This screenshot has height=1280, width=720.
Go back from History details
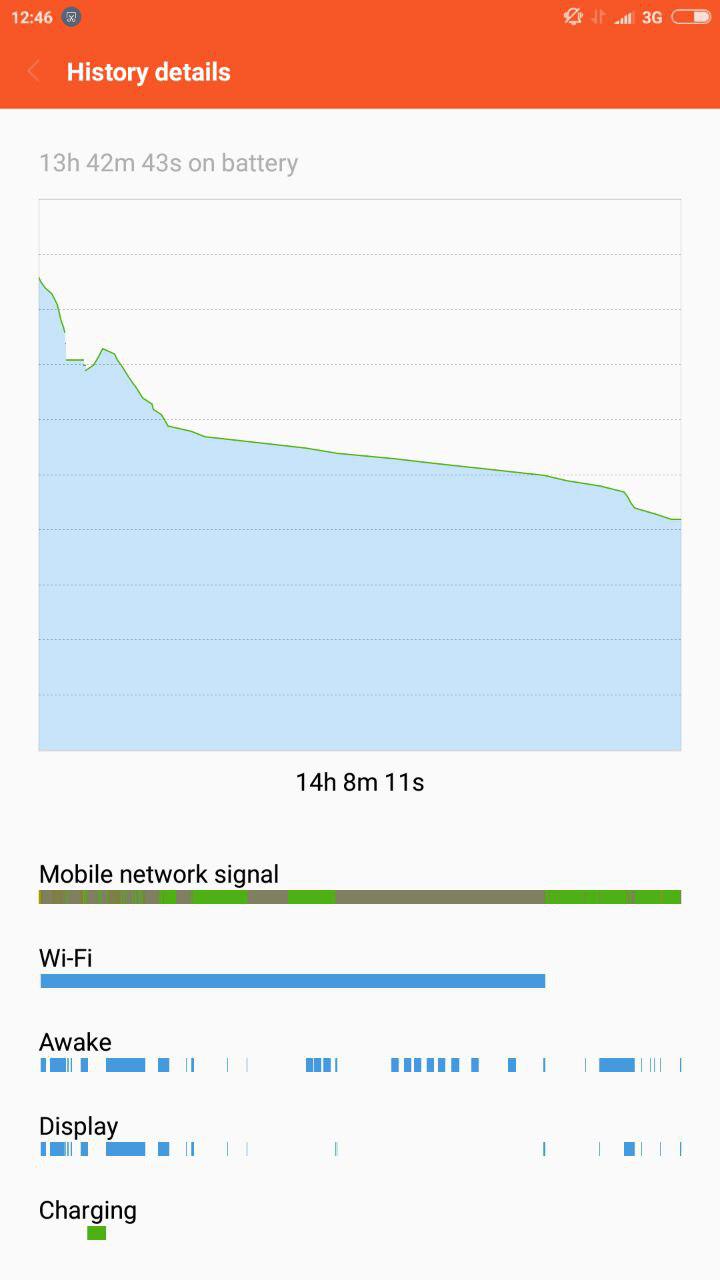pos(34,72)
